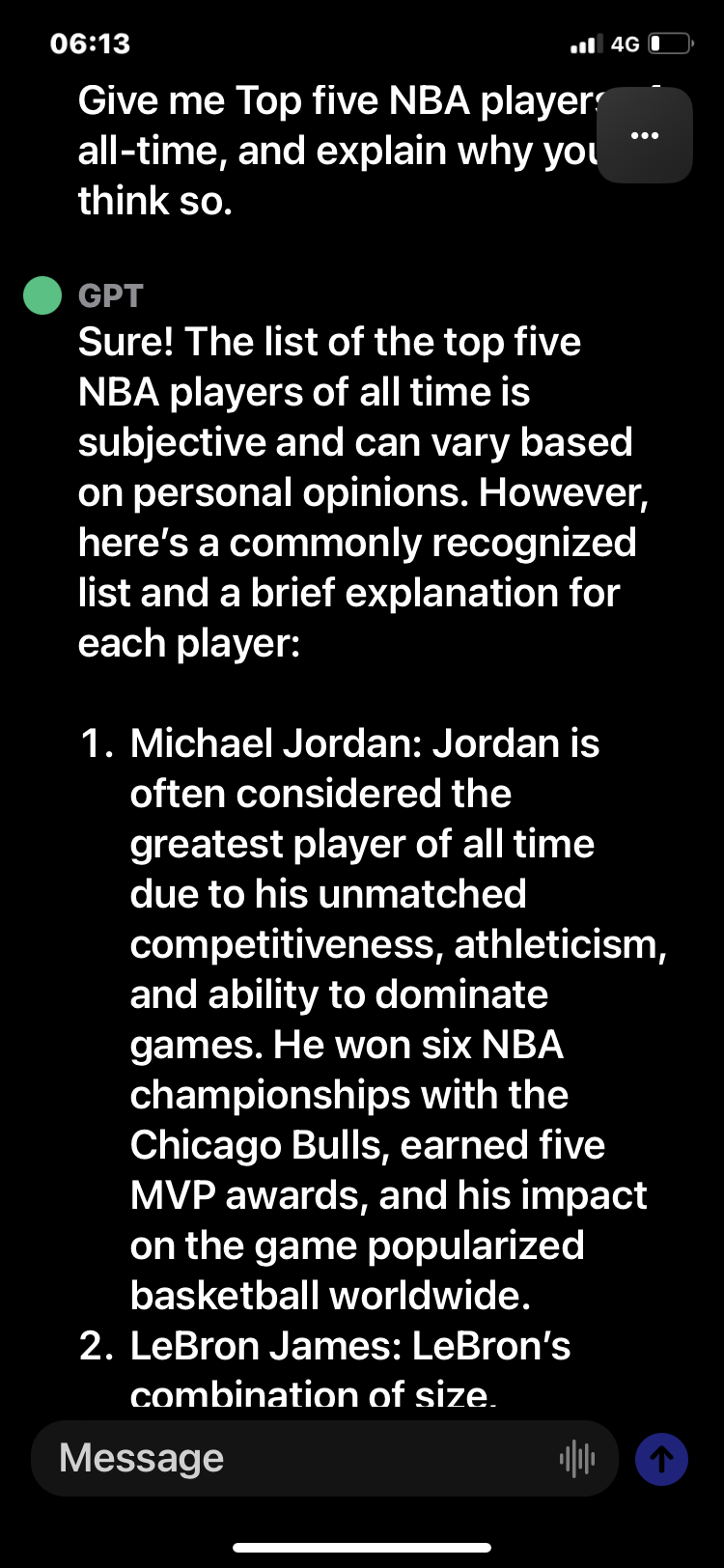Screen dimensions: 724x1568
Task: Tap the Message input field
Action: coord(324,1458)
